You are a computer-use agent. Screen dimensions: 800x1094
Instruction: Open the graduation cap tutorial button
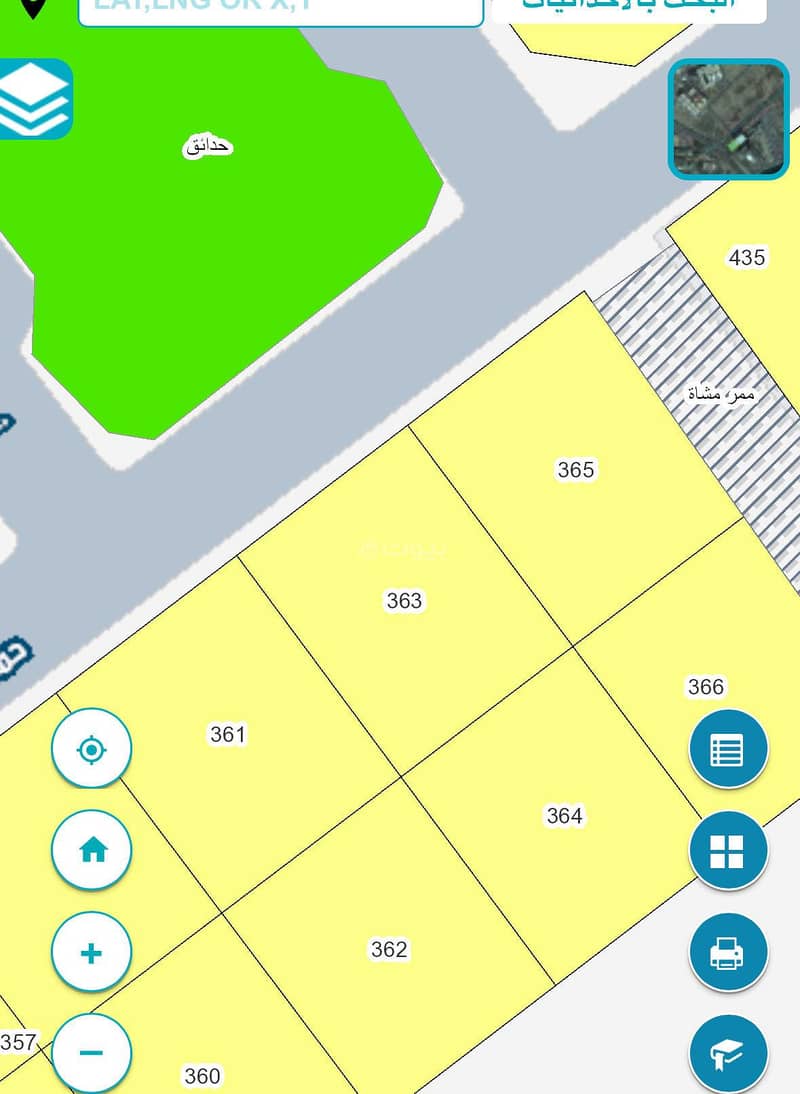728,1053
